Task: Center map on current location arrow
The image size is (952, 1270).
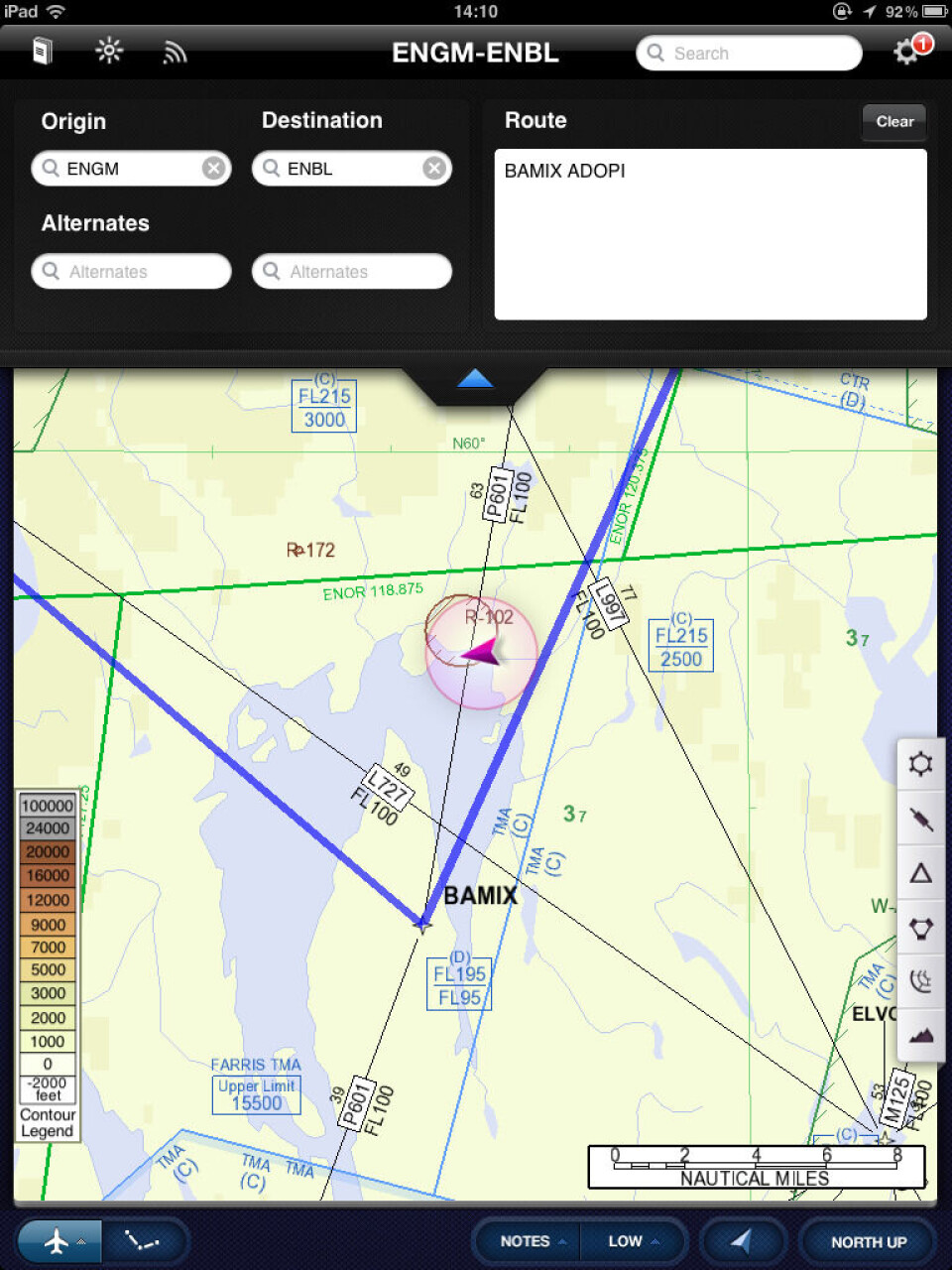Action: (x=743, y=1241)
